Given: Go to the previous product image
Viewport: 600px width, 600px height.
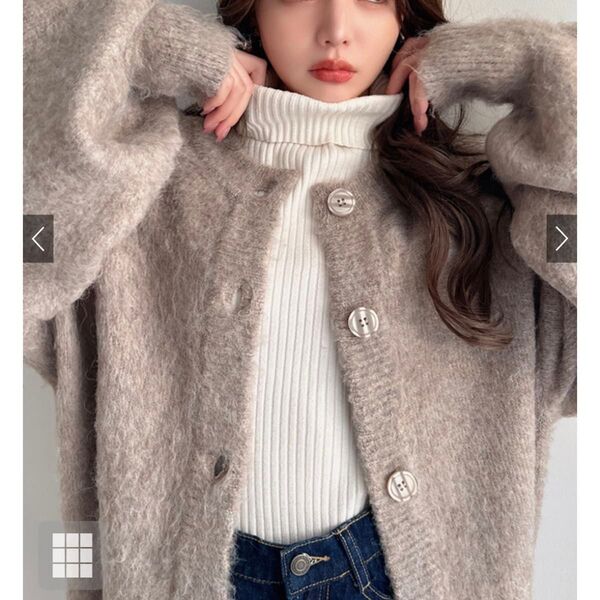Looking at the screenshot, I should coord(38,239).
